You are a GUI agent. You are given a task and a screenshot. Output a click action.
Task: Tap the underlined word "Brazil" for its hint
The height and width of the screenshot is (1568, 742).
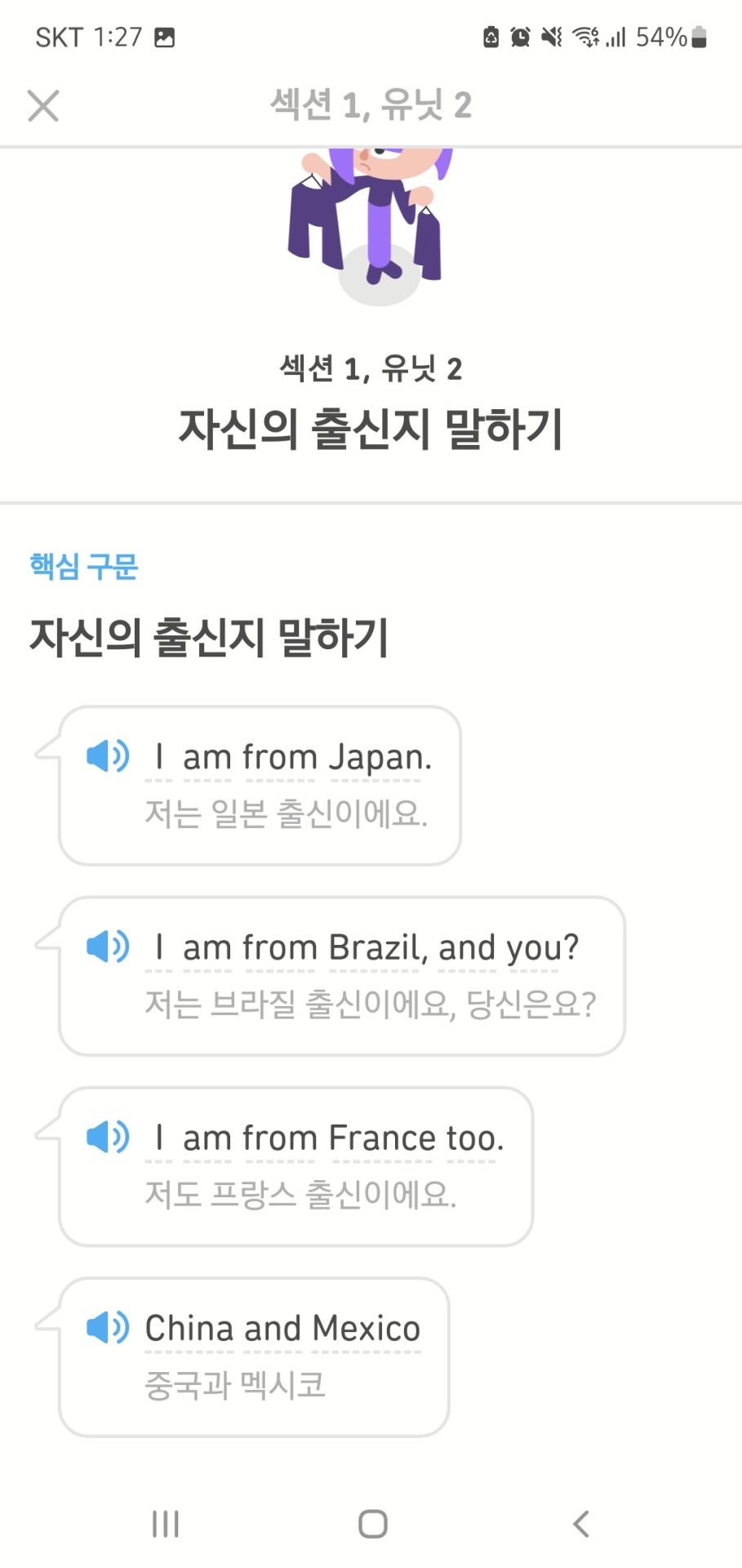click(x=375, y=948)
